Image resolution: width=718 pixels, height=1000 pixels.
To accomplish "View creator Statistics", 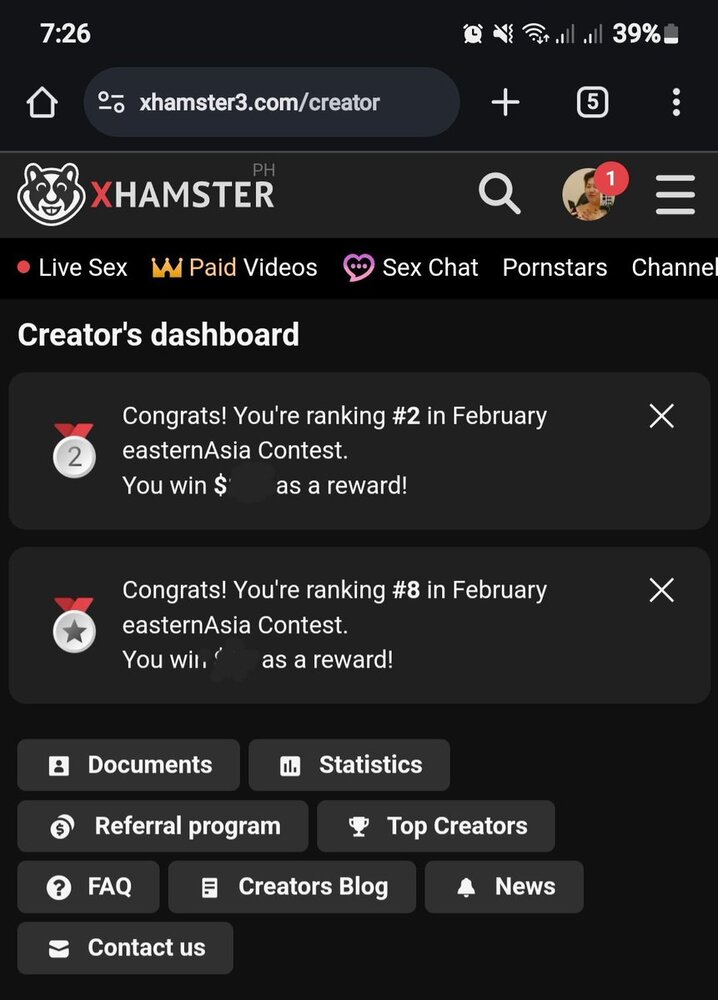I will click(349, 765).
